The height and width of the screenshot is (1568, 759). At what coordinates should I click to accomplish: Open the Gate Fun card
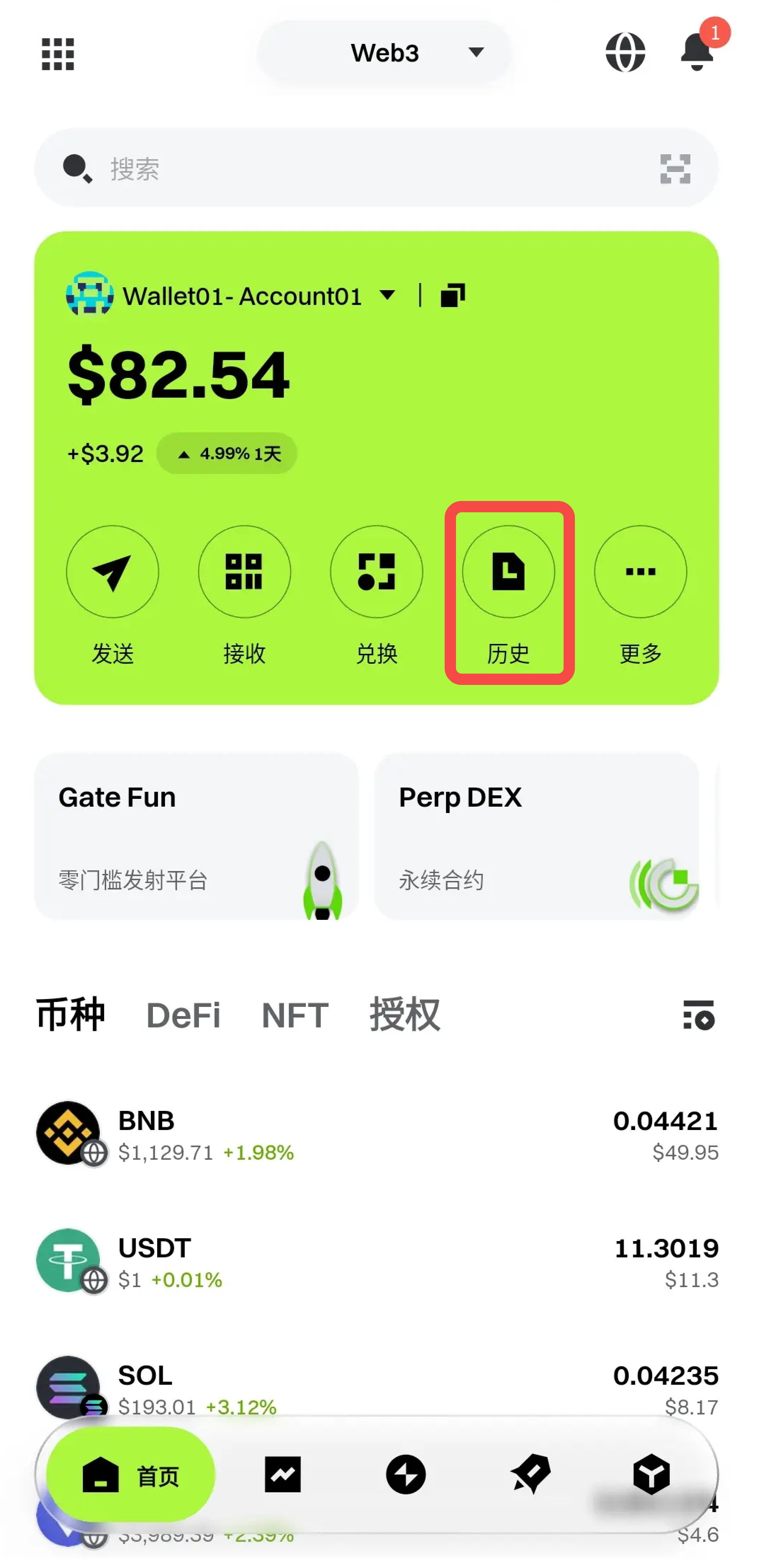coord(197,836)
